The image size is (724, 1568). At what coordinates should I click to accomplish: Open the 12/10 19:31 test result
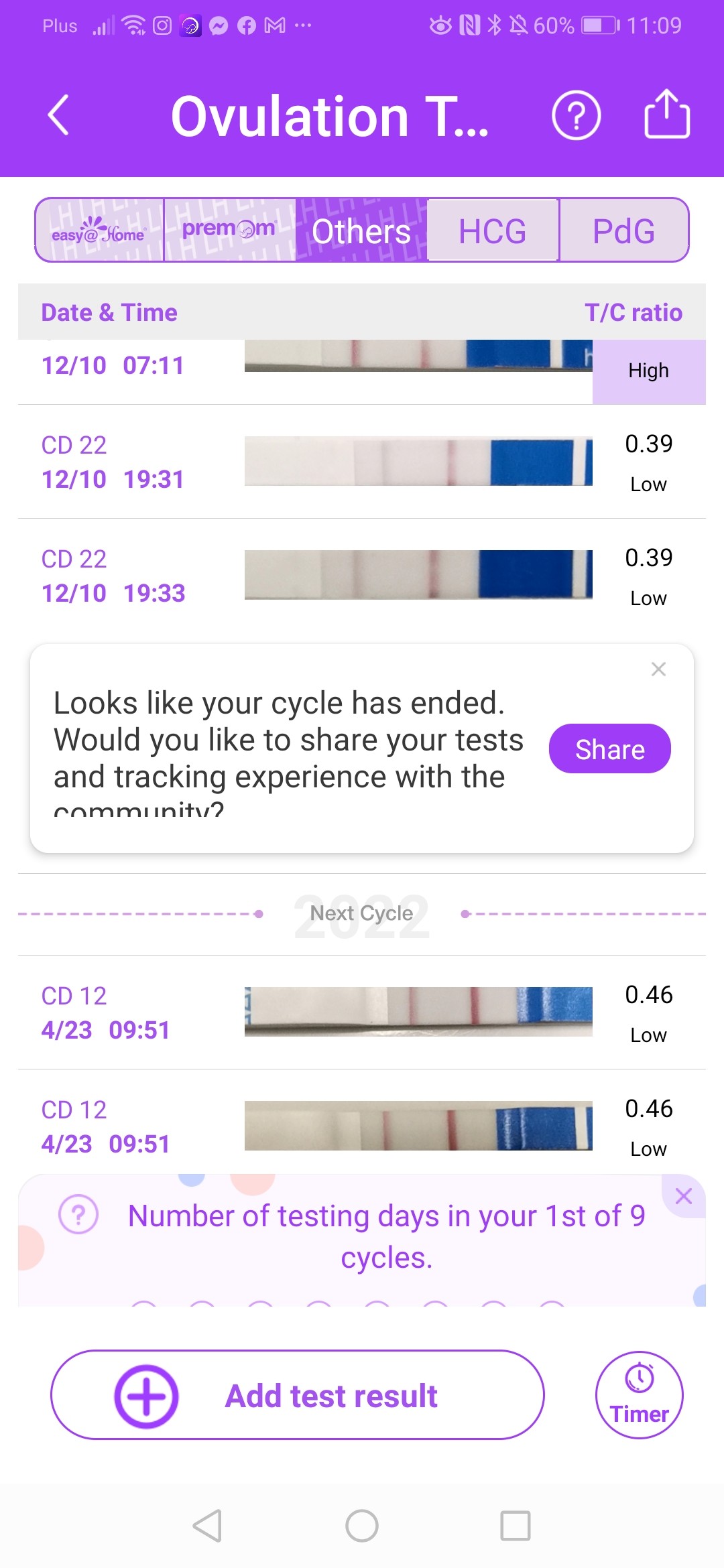pos(362,462)
